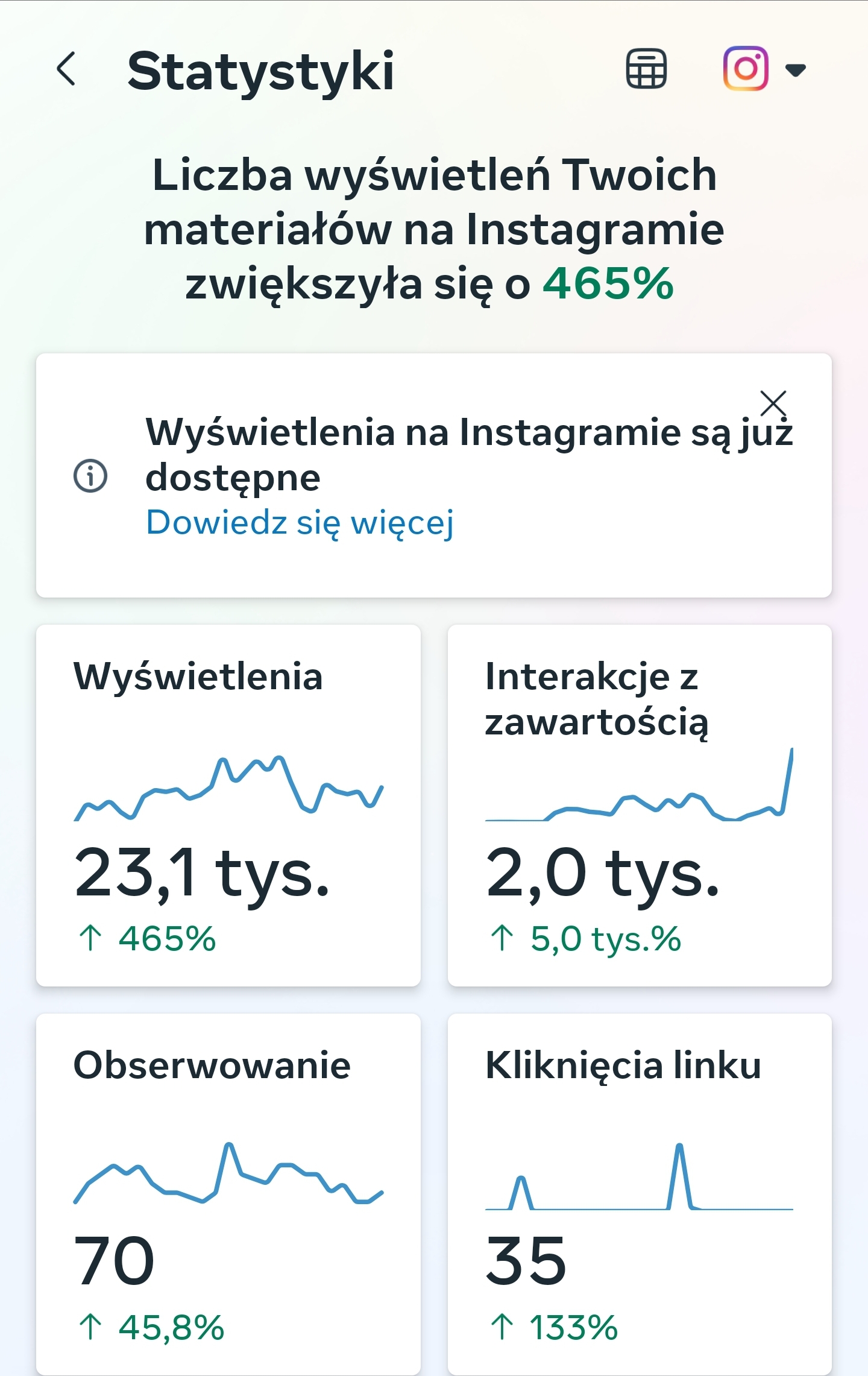Follow the 'Dowiedz się więcej' link
Viewport: 868px width, 1376px height.
[300, 522]
